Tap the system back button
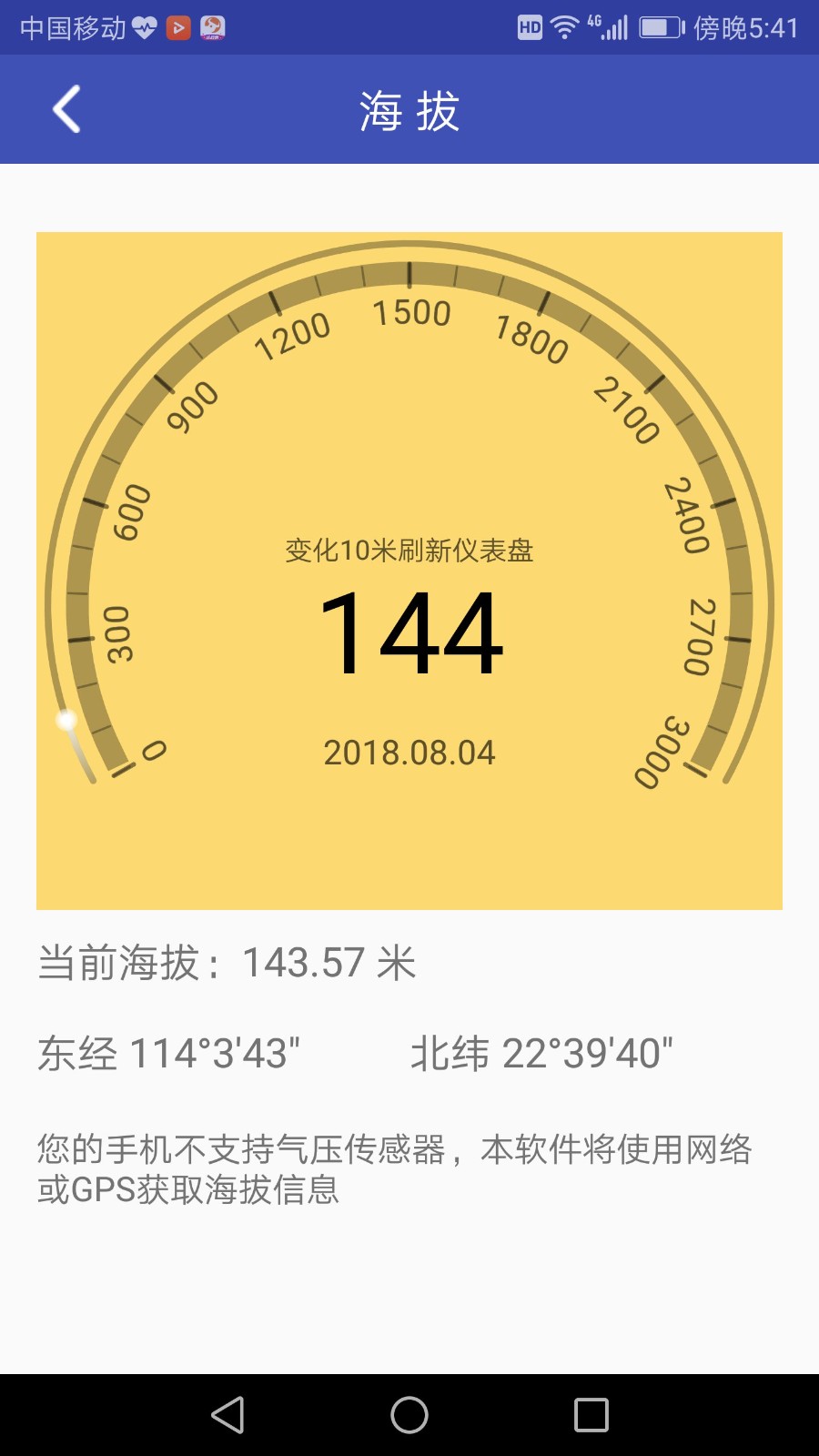This screenshot has width=819, height=1456. 227,1415
